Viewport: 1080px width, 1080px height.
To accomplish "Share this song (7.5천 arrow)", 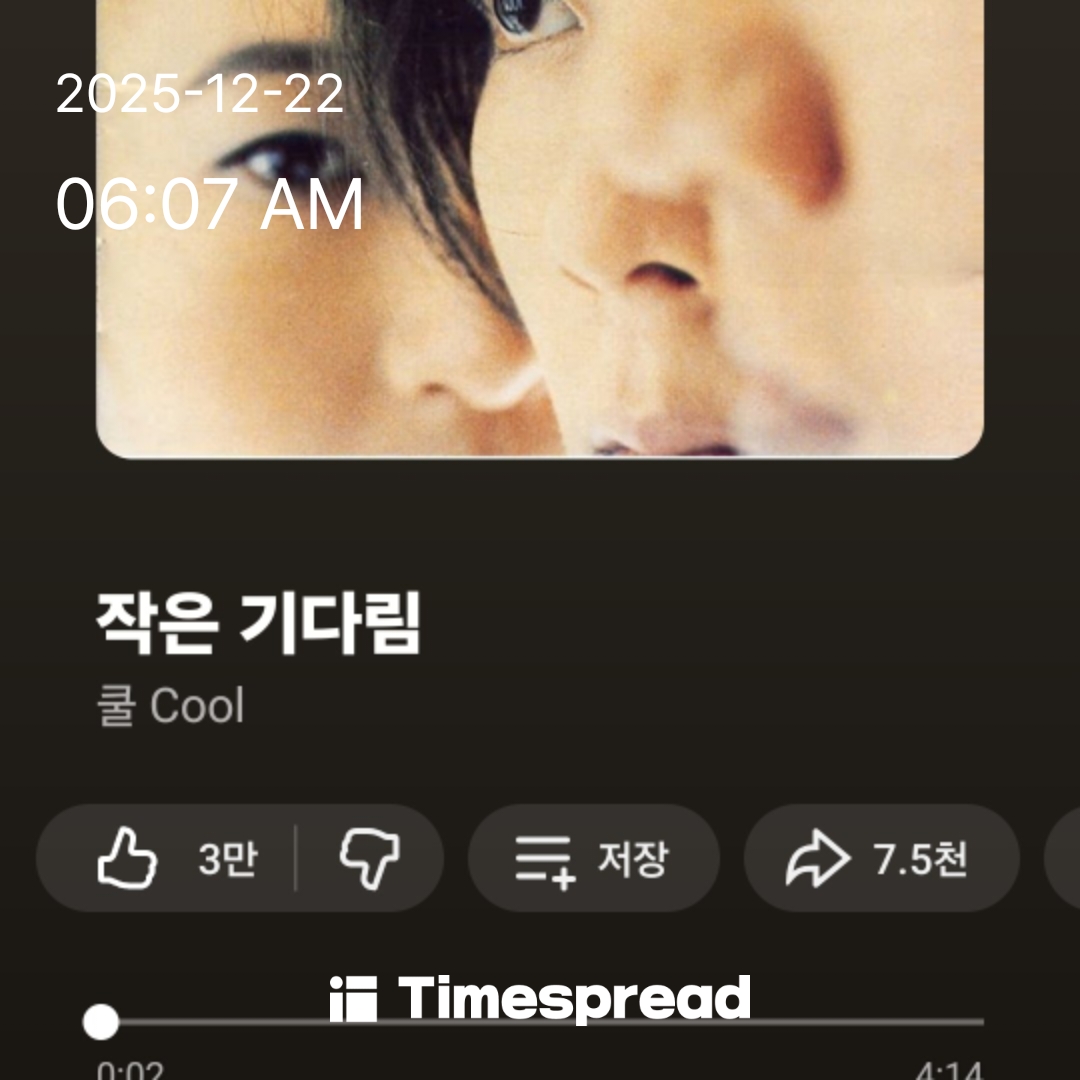I will 880,858.
